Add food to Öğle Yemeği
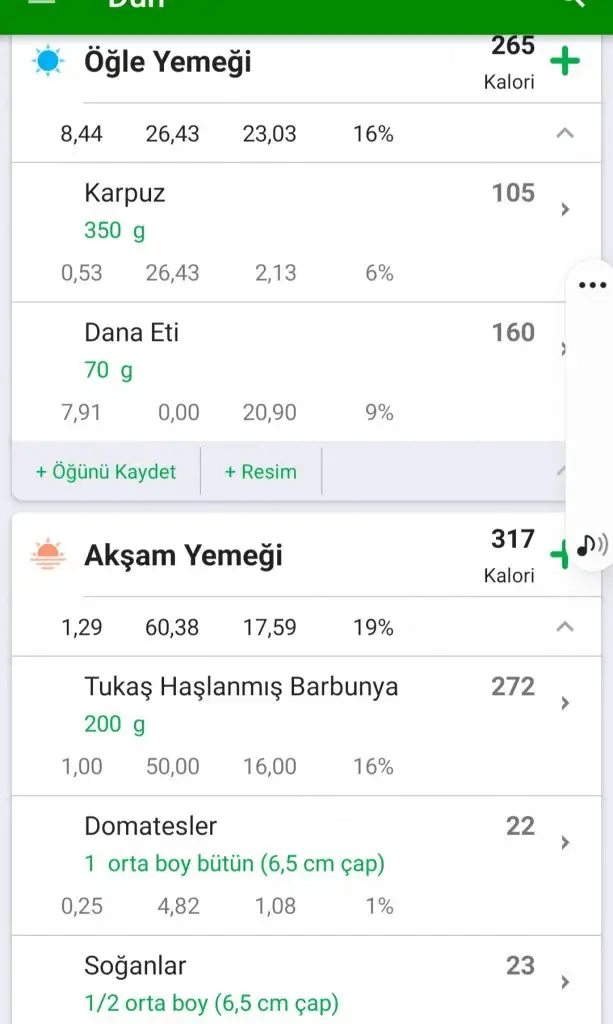The height and width of the screenshot is (1024, 613). (565, 62)
